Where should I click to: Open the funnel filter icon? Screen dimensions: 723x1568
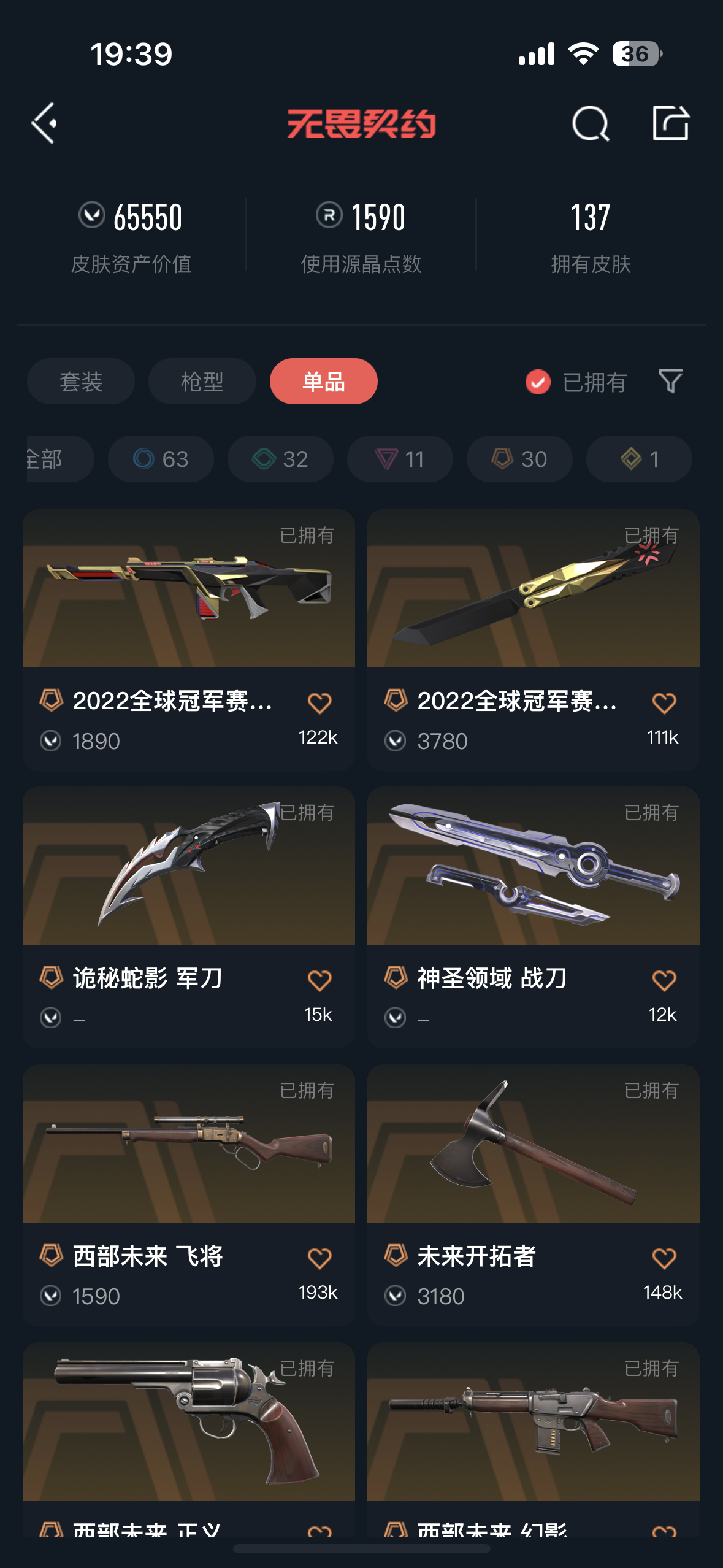click(670, 381)
